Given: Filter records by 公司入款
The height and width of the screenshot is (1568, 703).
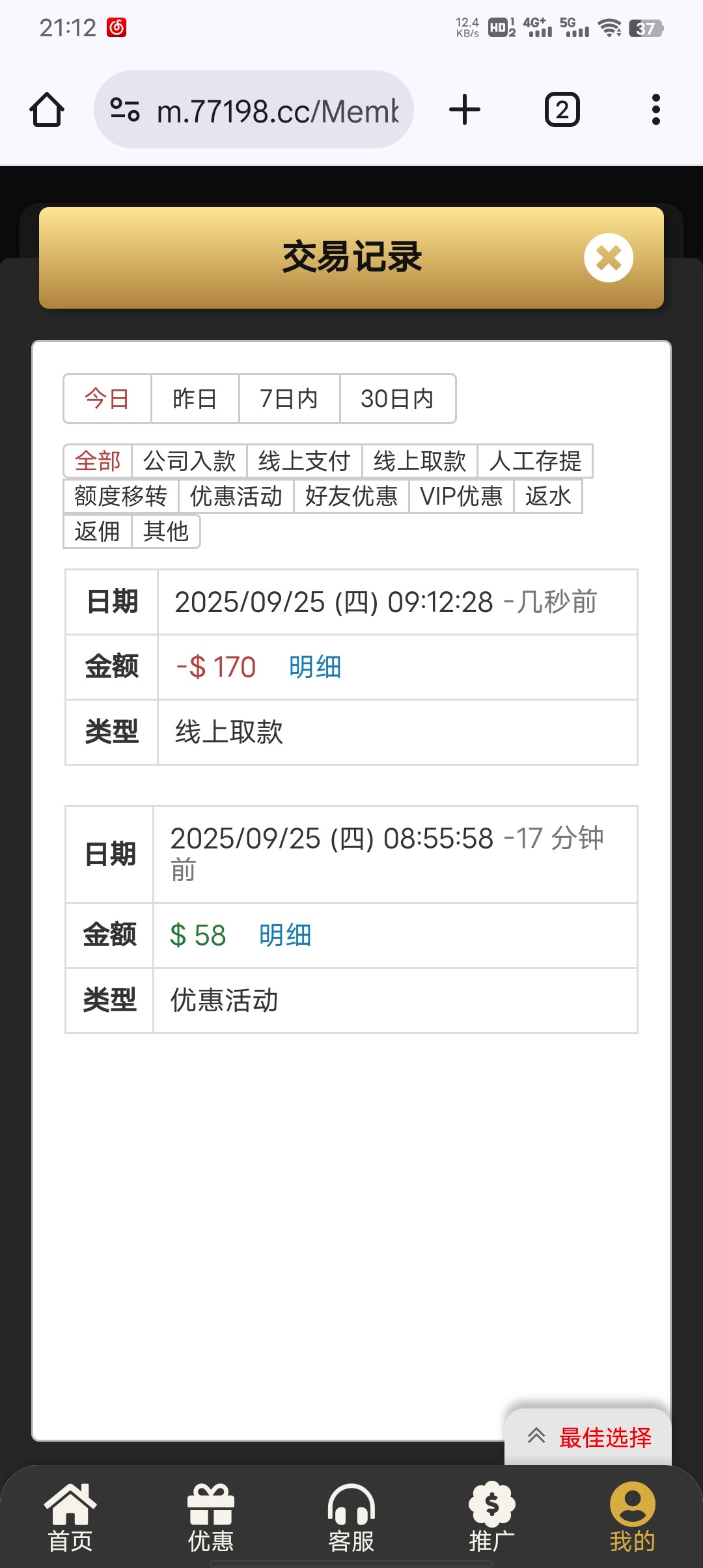Looking at the screenshot, I should tap(189, 461).
